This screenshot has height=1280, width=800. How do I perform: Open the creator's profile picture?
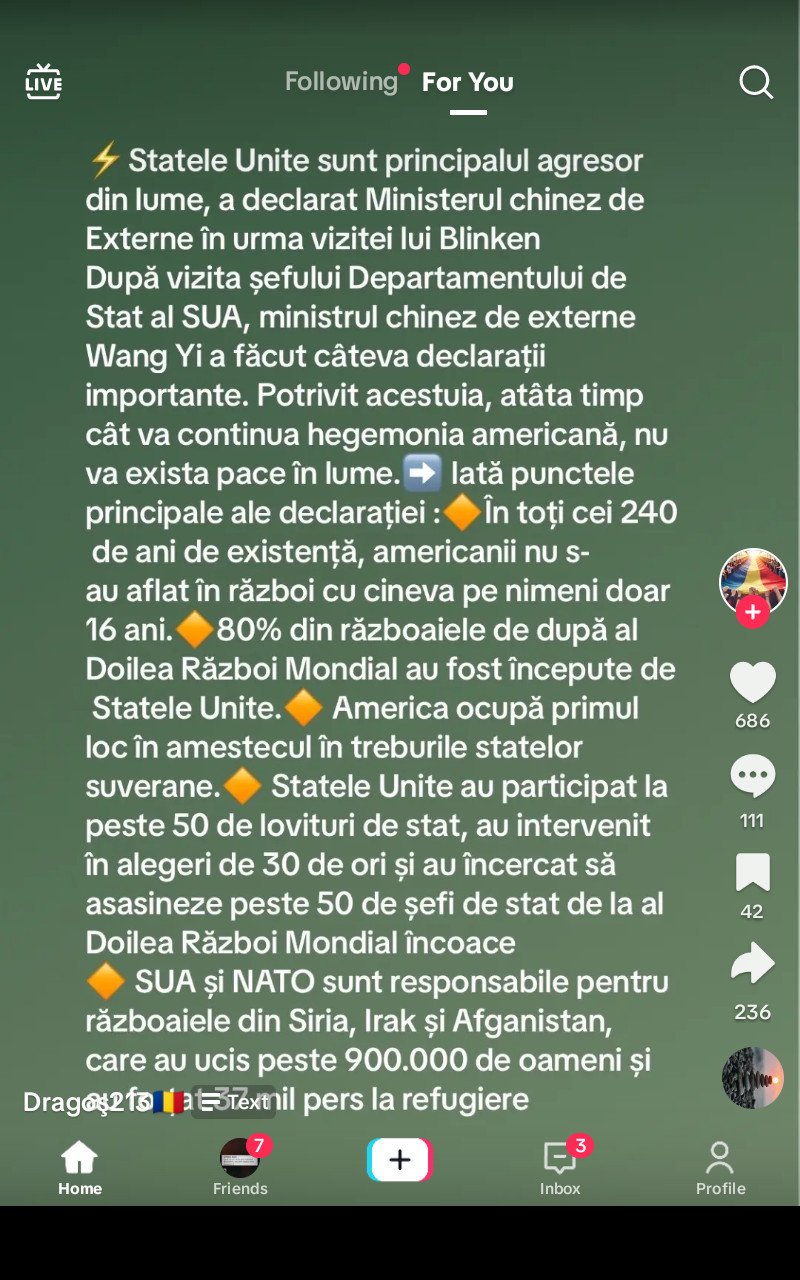(753, 580)
